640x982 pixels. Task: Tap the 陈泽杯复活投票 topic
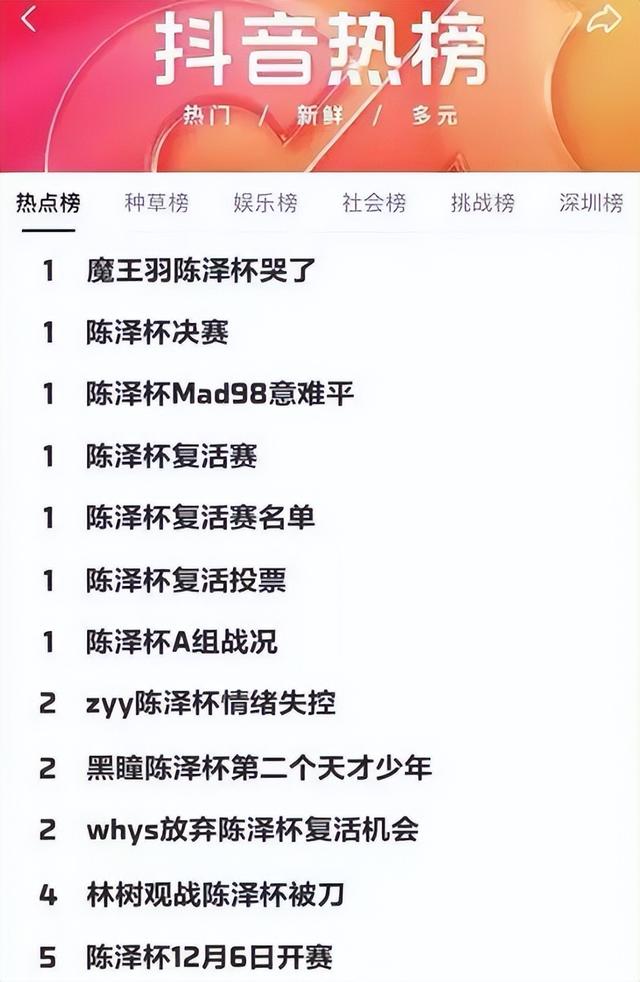(x=186, y=579)
